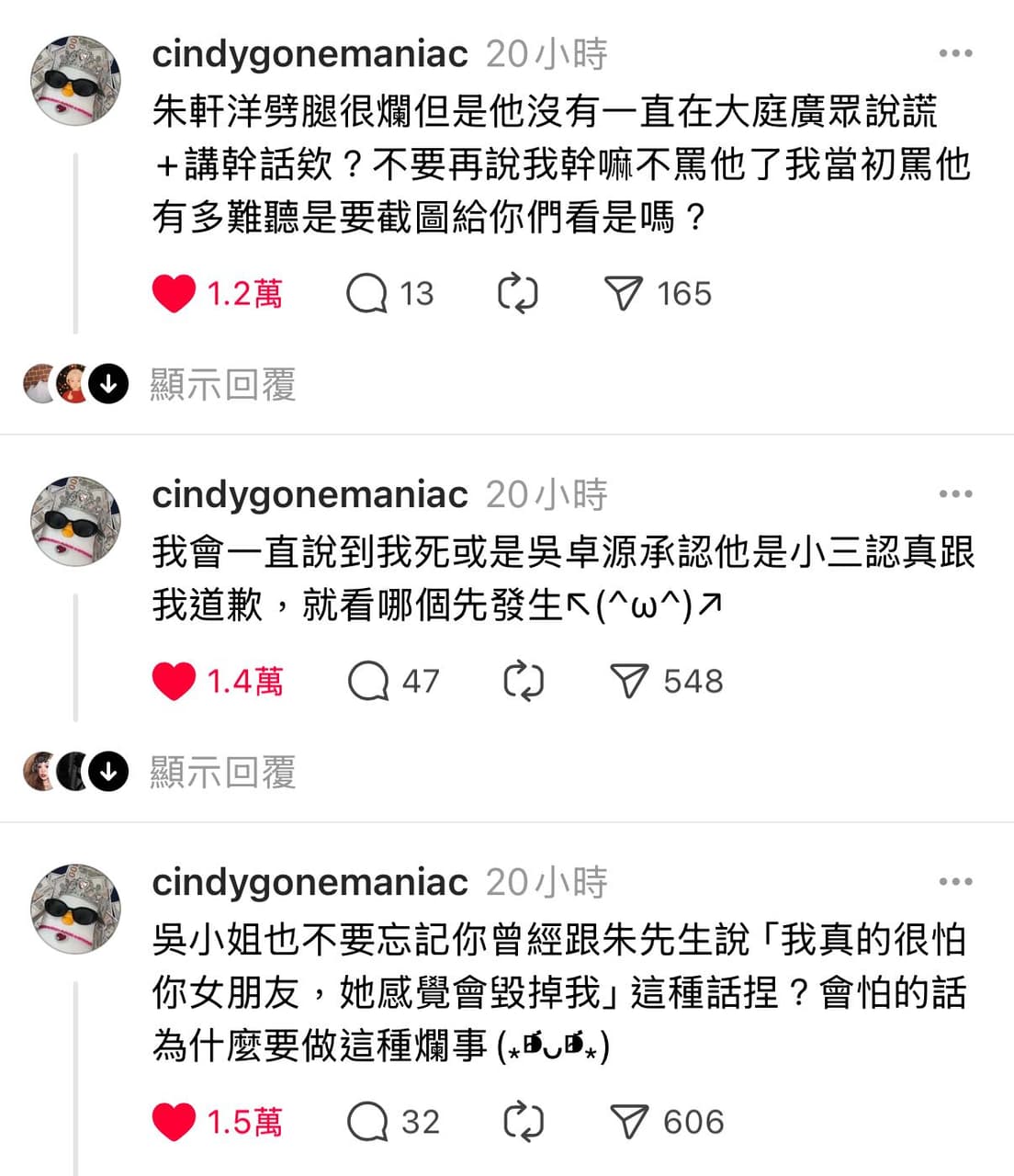Share the post with 165 shares

(x=624, y=294)
